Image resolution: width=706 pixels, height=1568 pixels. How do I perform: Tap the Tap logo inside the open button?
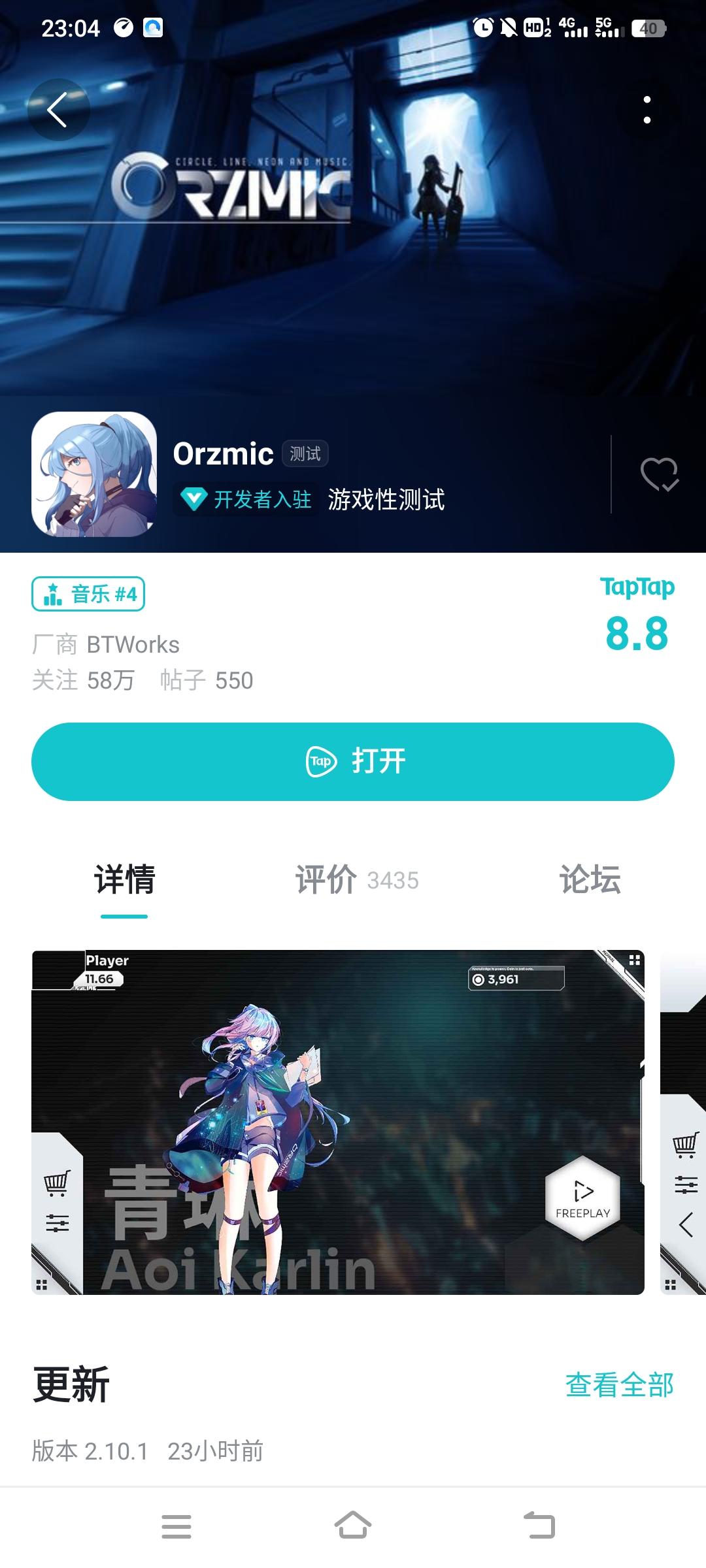point(322,761)
